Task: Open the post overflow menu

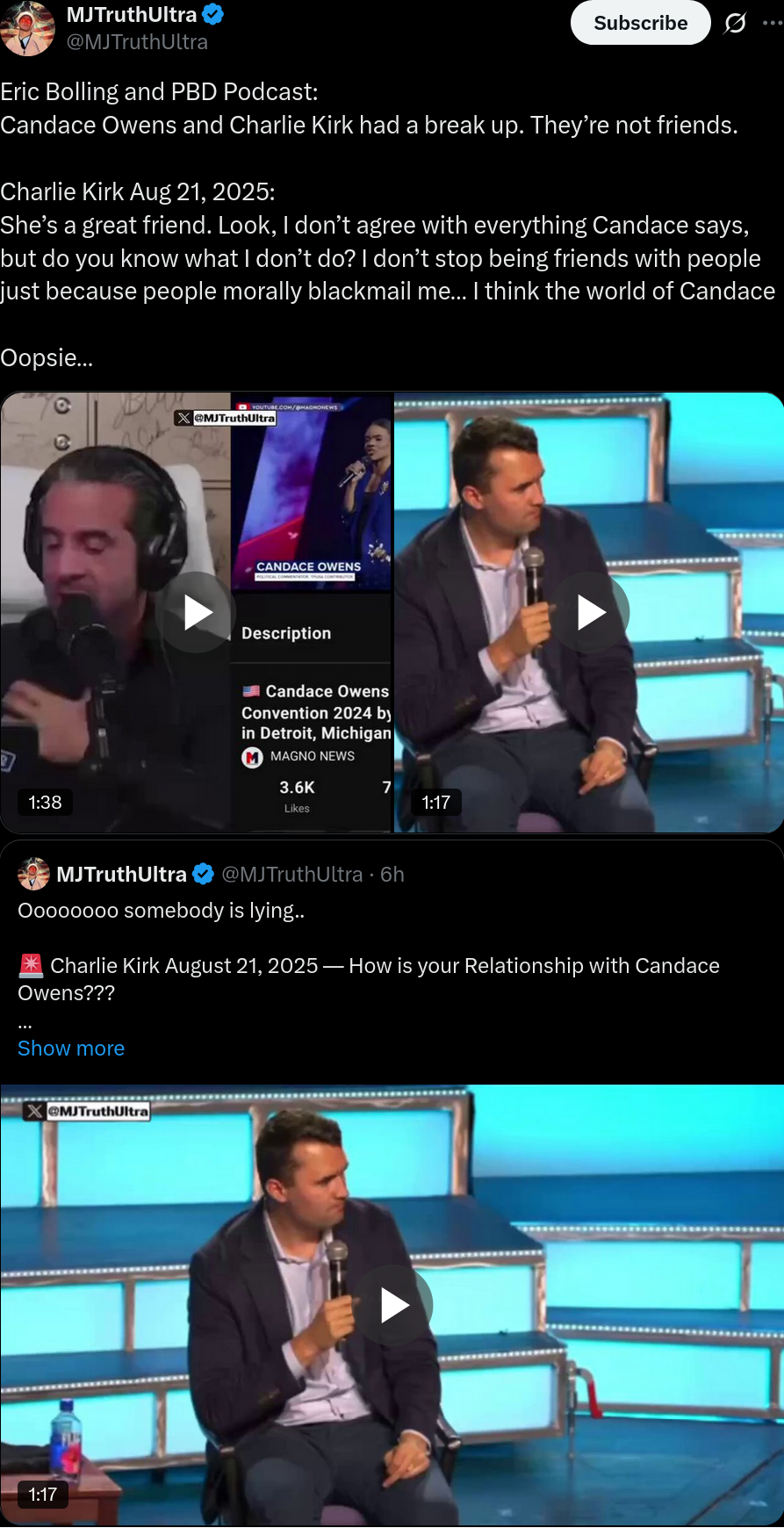Action: click(772, 23)
